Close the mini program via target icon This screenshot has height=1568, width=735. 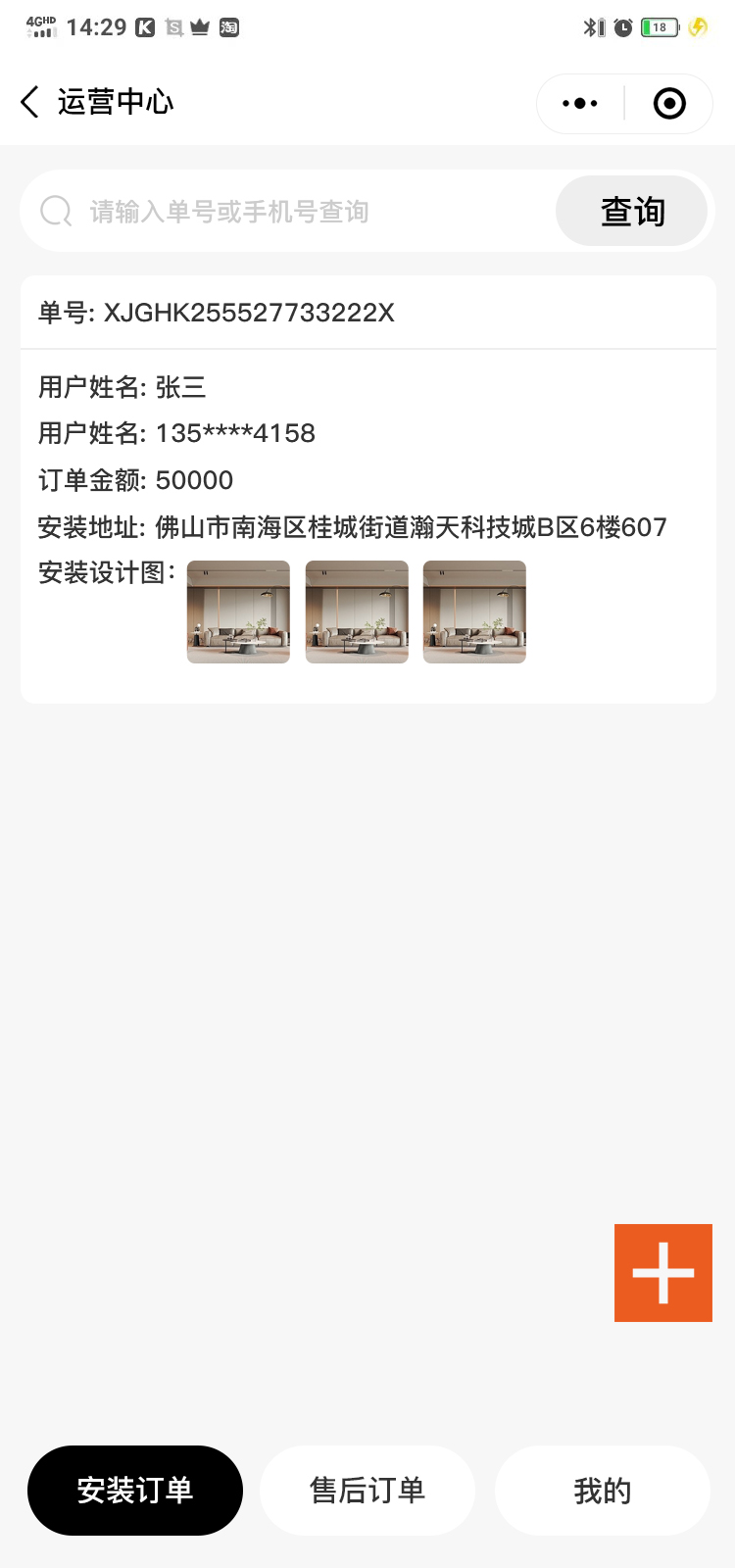point(669,104)
